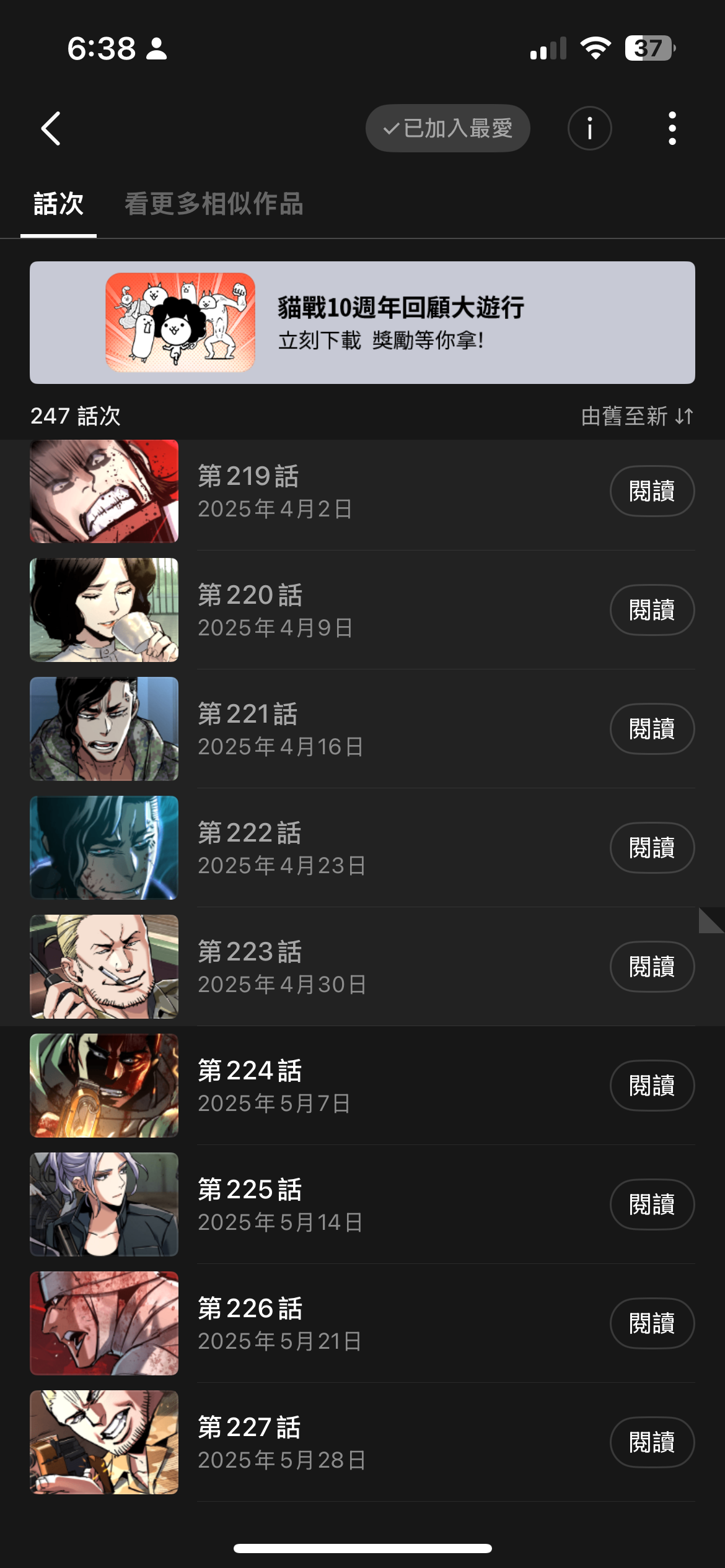Tap 閱讀 for 第219話
The height and width of the screenshot is (1568, 725).
[x=652, y=491]
